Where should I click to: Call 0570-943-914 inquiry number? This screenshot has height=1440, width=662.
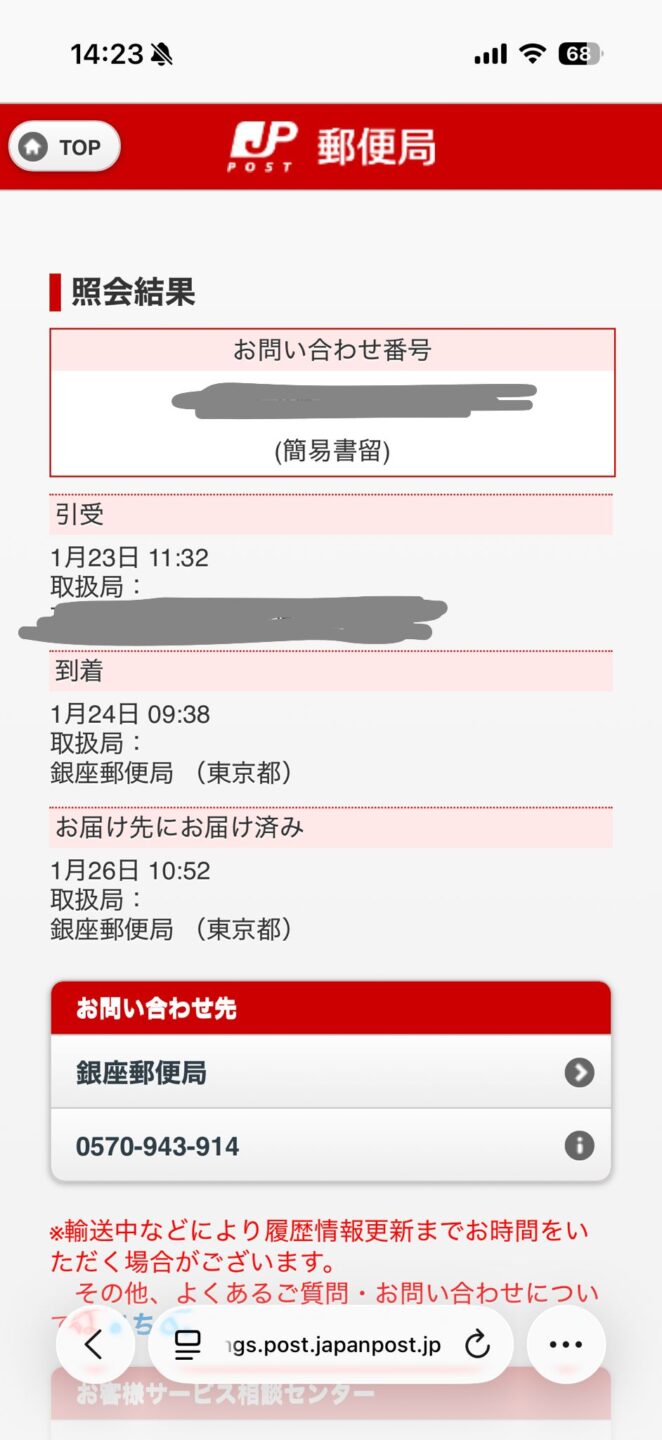330,1146
